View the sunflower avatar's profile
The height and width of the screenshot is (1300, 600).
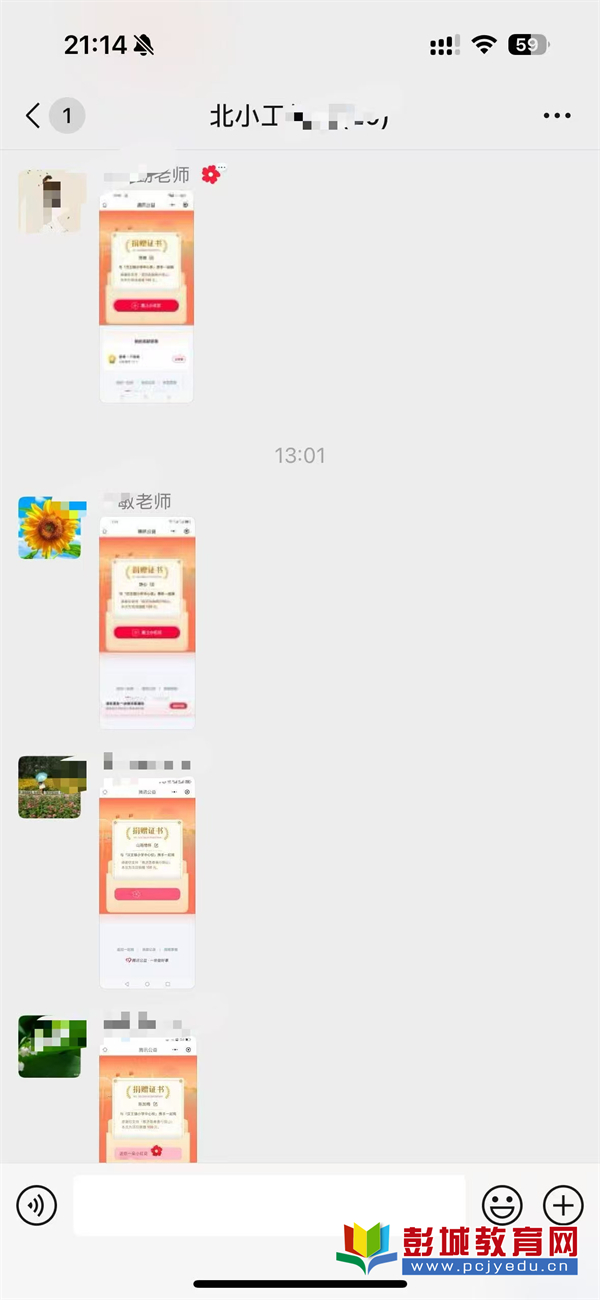pyautogui.click(x=50, y=527)
